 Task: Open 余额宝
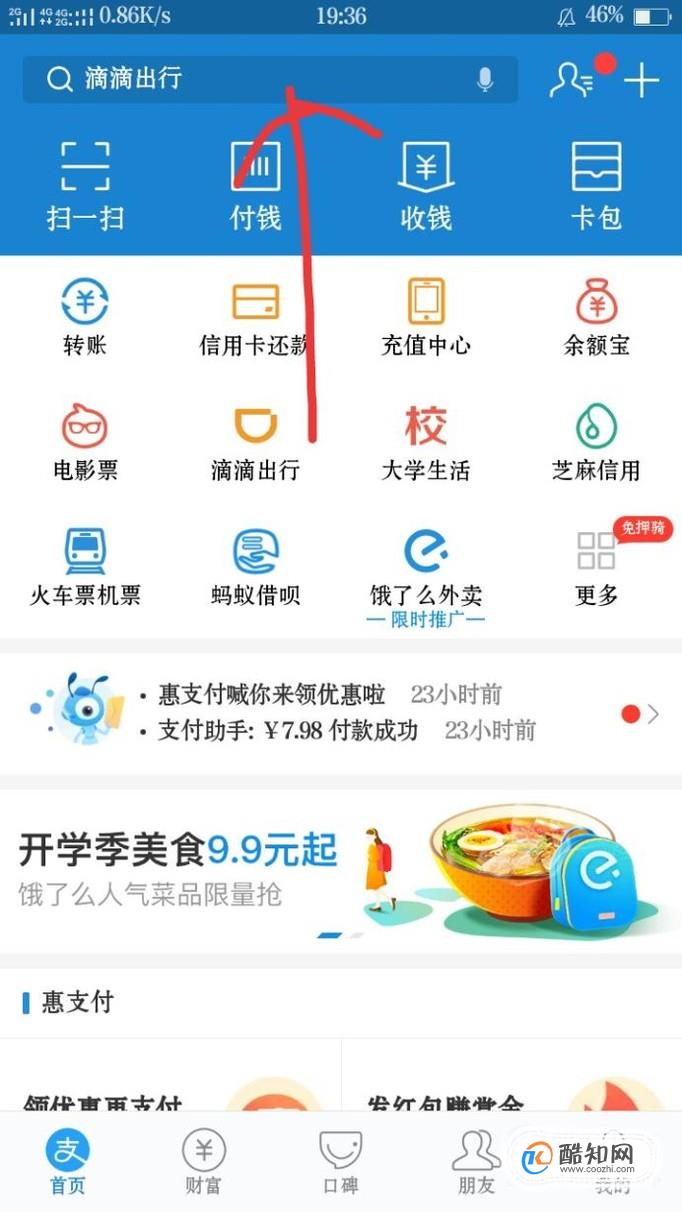click(x=596, y=317)
